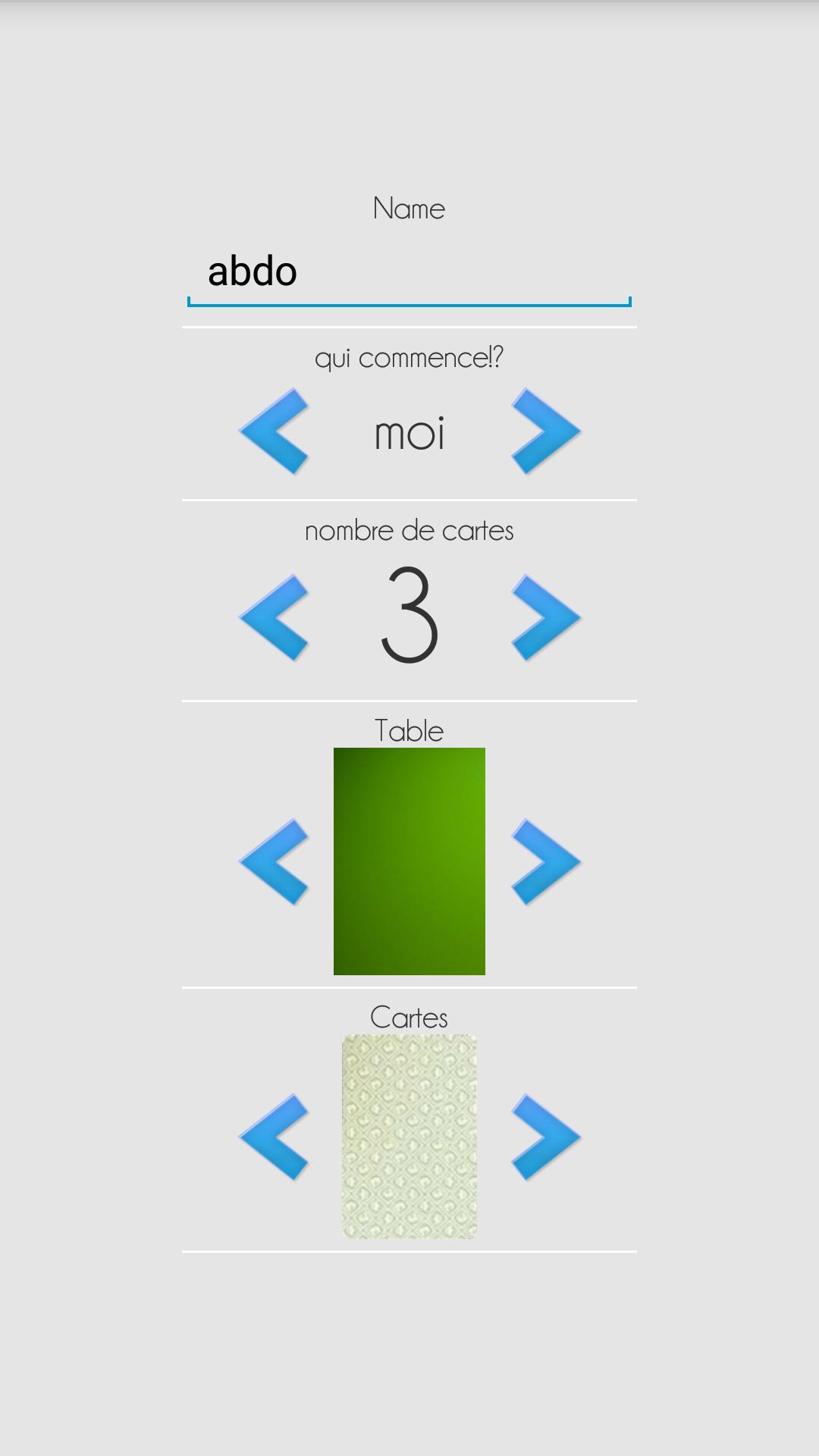
Task: Show next Table background
Action: (x=545, y=861)
